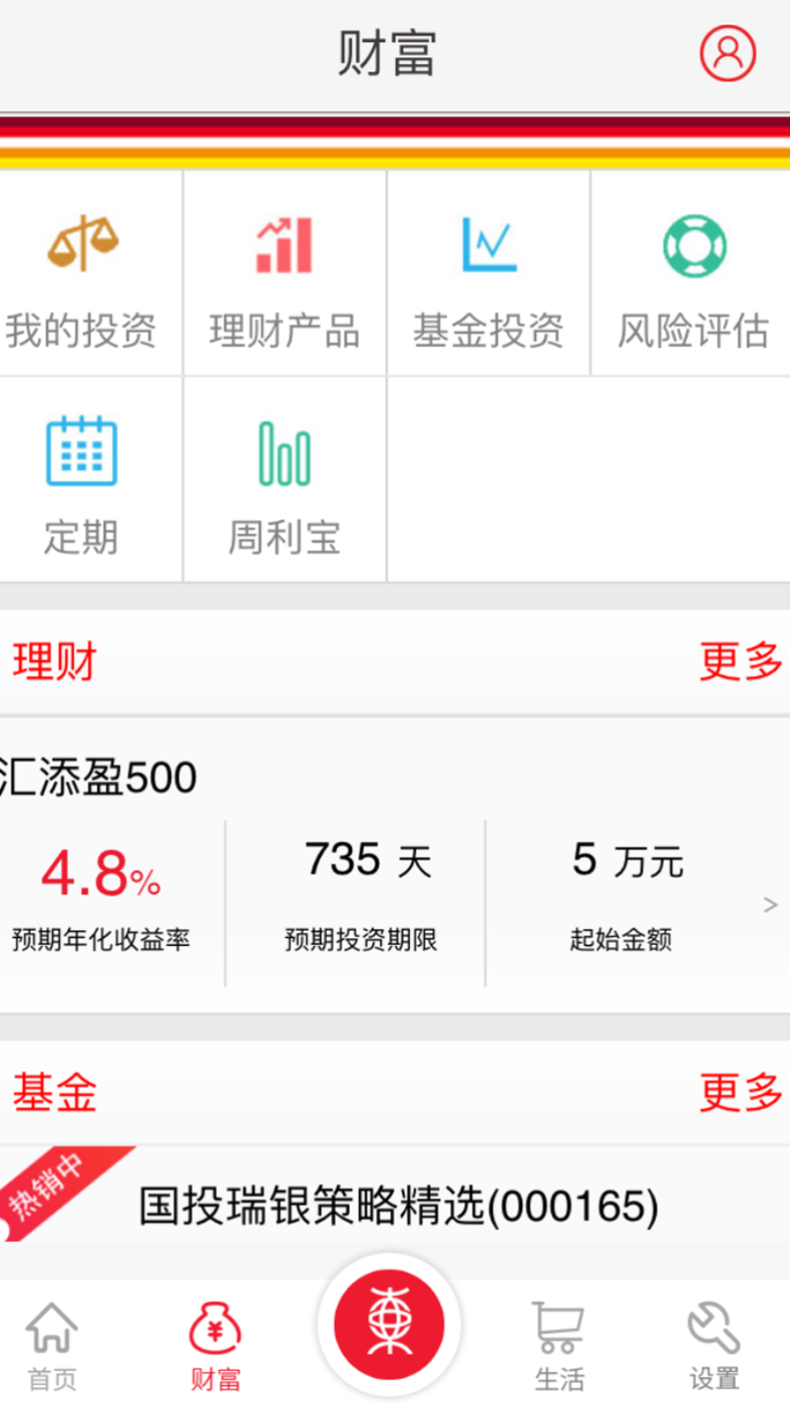Tap 更多 next to 基金
790x1405 pixels.
(x=740, y=1092)
